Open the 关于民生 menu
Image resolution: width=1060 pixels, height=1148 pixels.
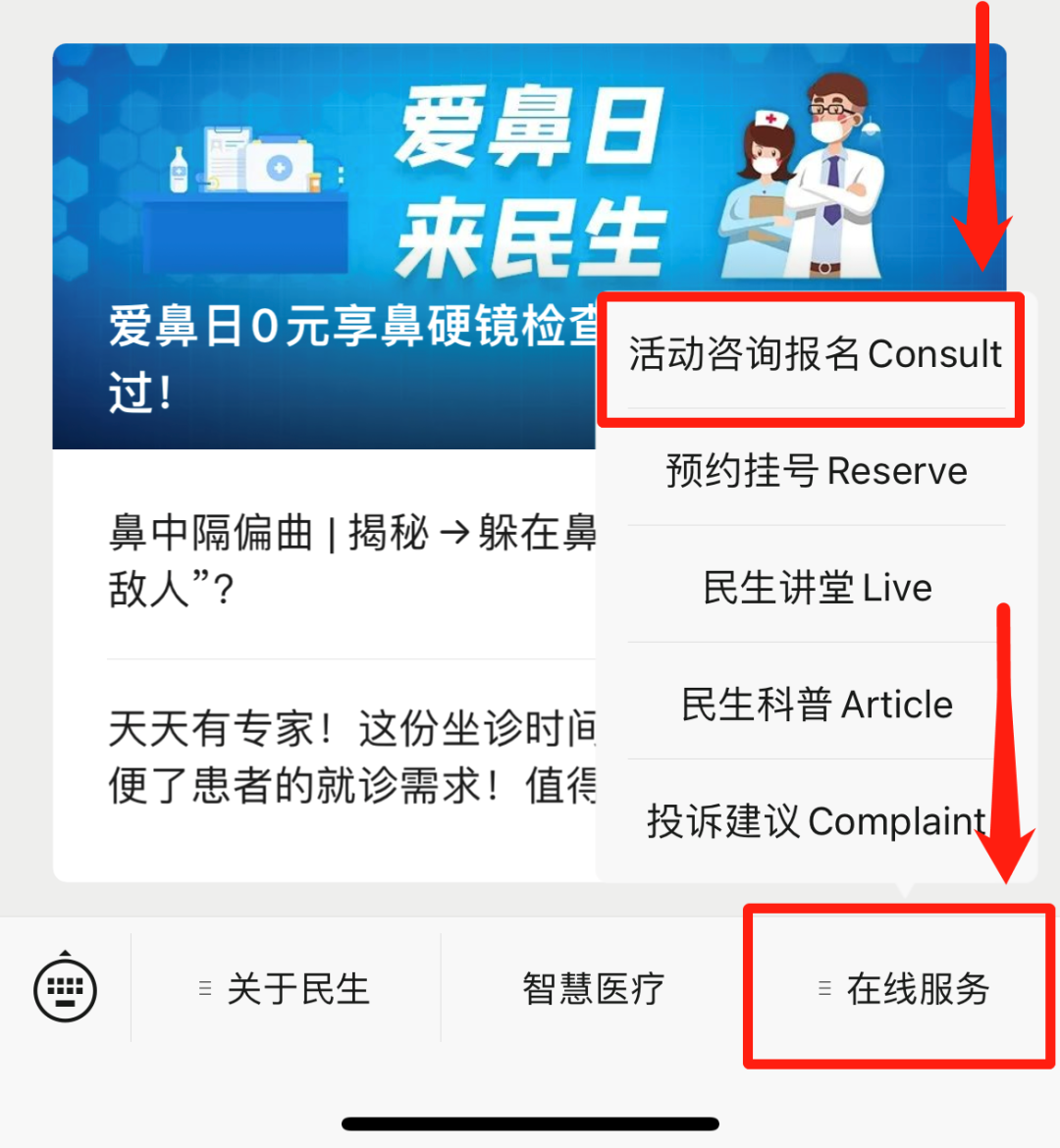(285, 989)
